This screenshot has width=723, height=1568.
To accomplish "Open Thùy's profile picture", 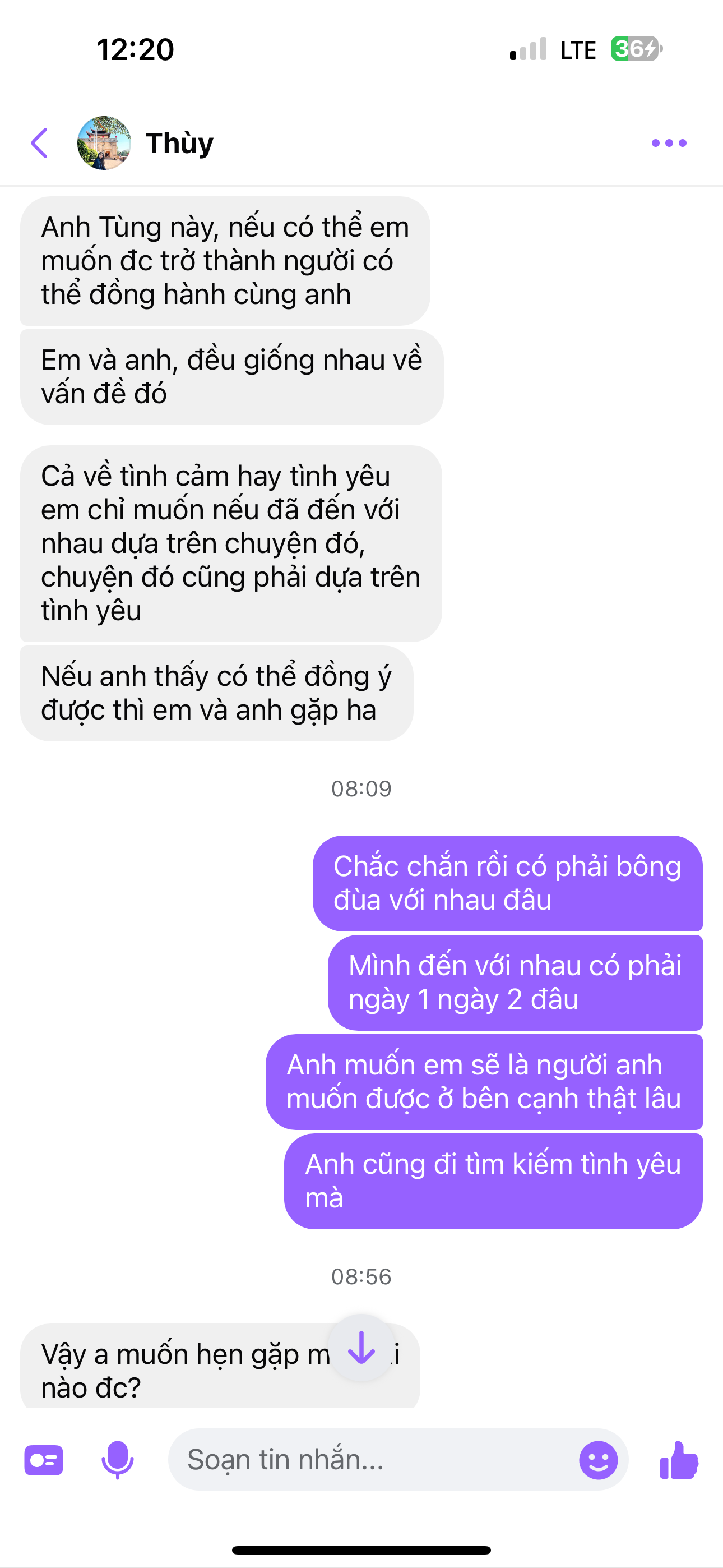I will tap(104, 143).
